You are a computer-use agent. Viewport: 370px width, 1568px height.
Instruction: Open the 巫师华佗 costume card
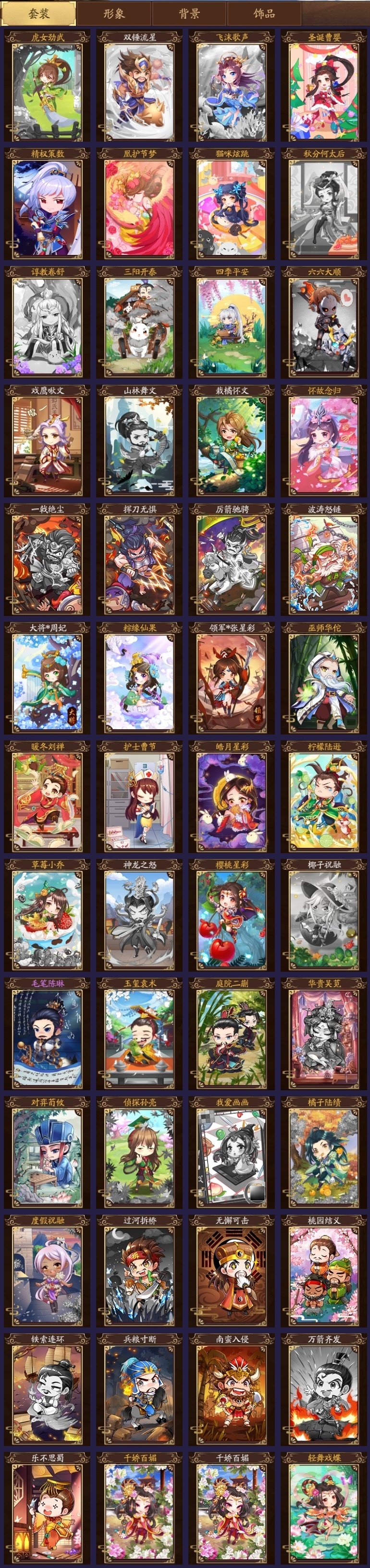coord(324,682)
